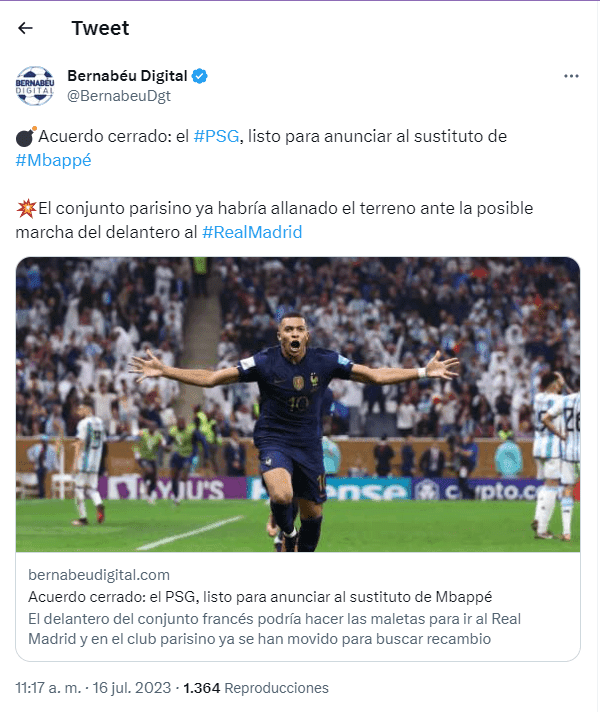Open the 11:17 a. m. tweet timestamp
This screenshot has height=712, width=600.
[50, 689]
